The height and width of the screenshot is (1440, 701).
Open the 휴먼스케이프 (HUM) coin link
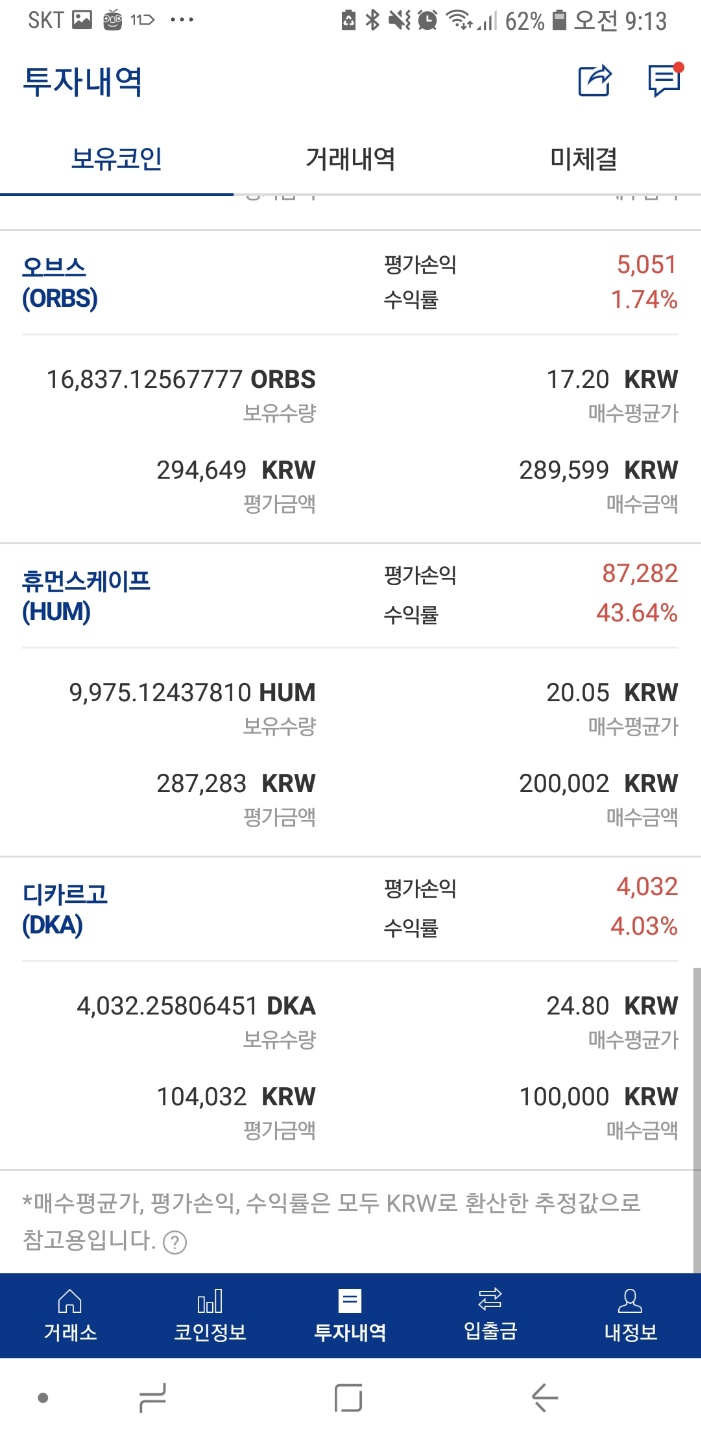(x=86, y=596)
